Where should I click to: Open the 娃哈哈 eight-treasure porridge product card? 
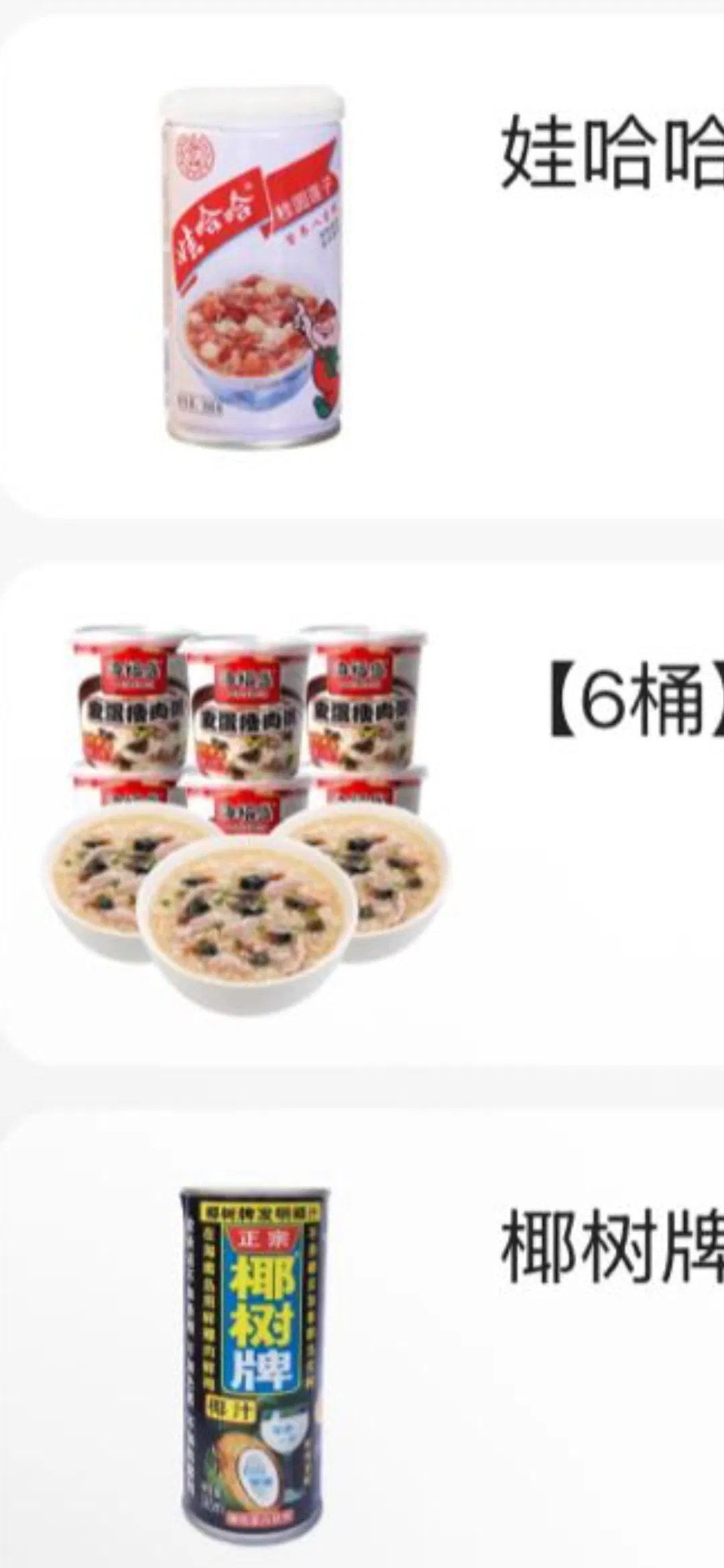tap(362, 268)
